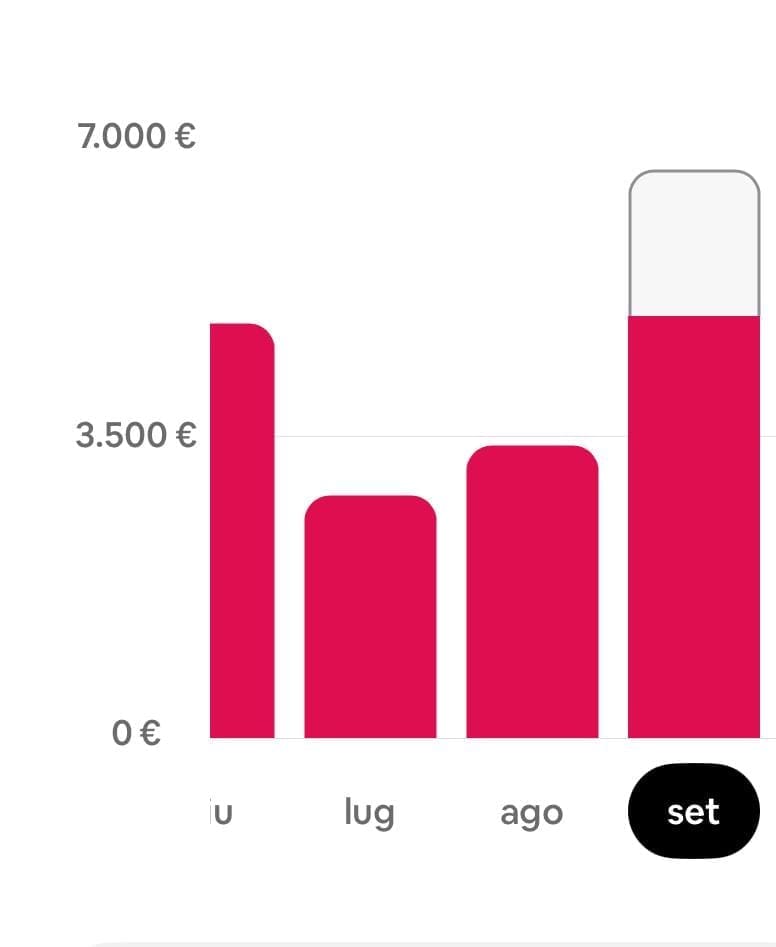This screenshot has width=776, height=947.
Task: Select the lug month
Action: (x=369, y=812)
